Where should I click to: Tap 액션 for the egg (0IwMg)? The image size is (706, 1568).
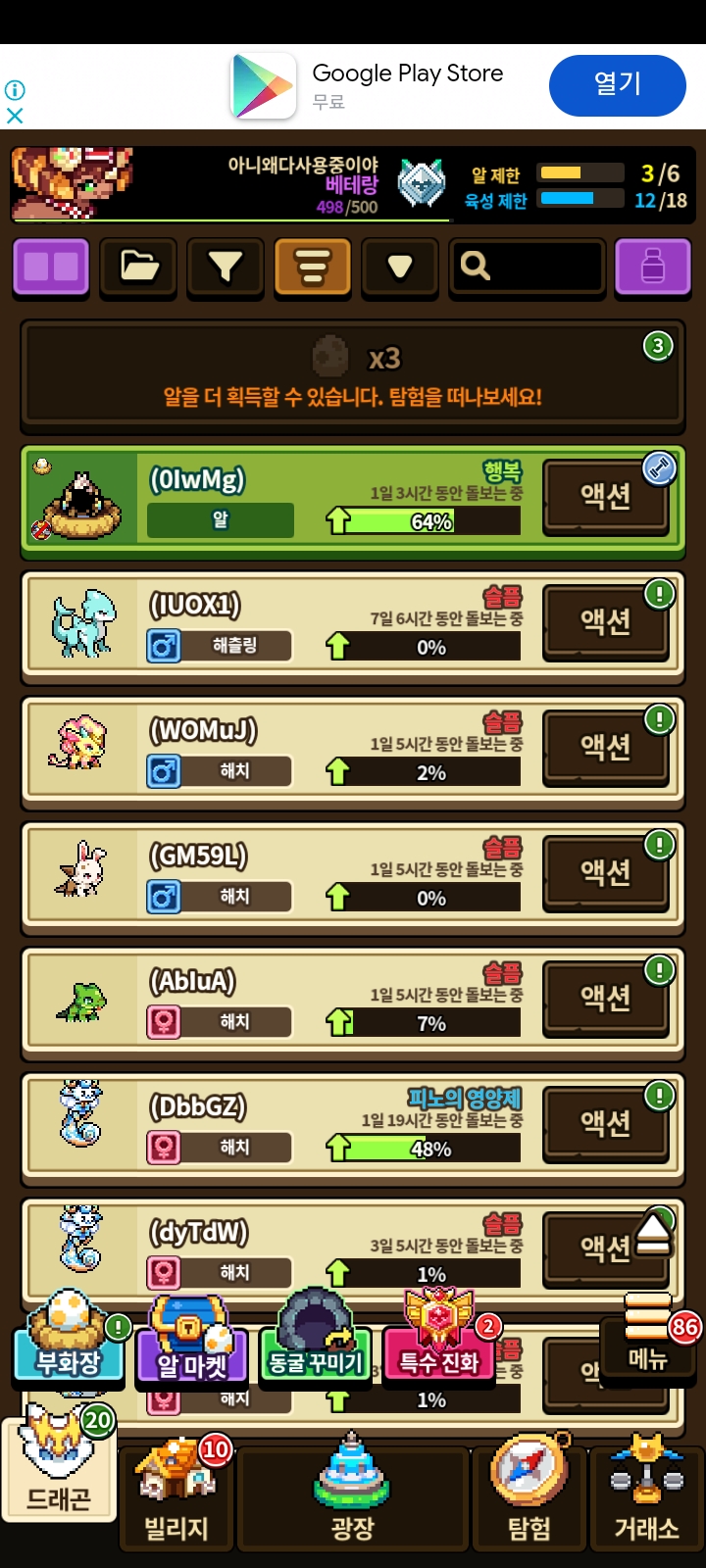pyautogui.click(x=605, y=497)
